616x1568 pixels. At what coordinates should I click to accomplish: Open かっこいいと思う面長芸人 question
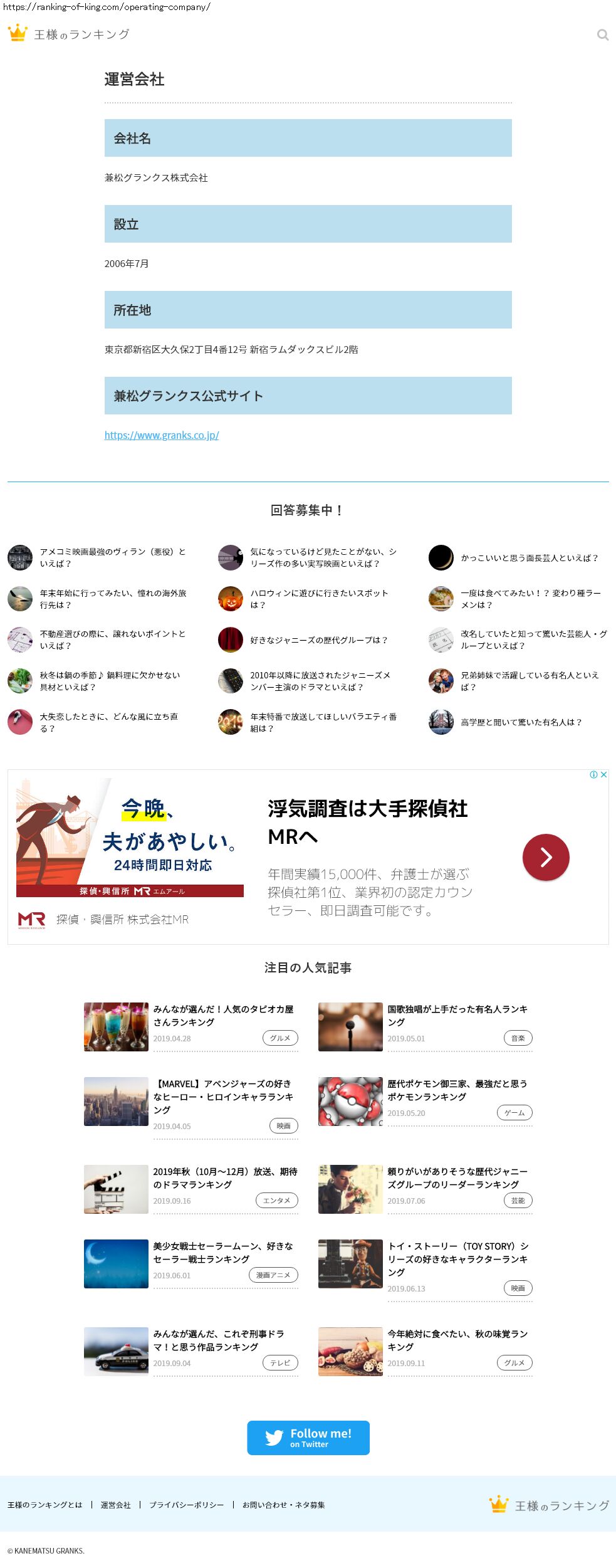point(529,557)
